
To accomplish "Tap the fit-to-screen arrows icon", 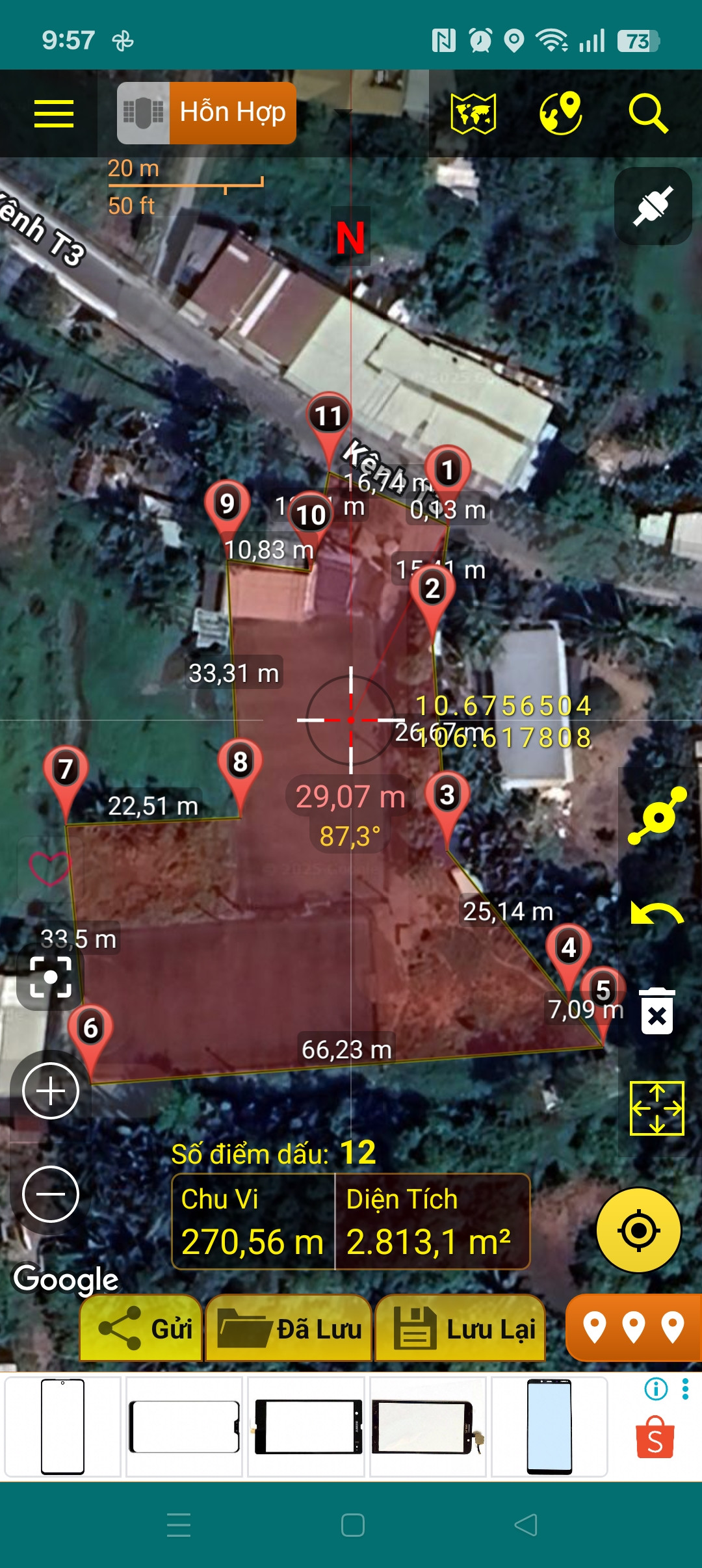I will tap(657, 1108).
